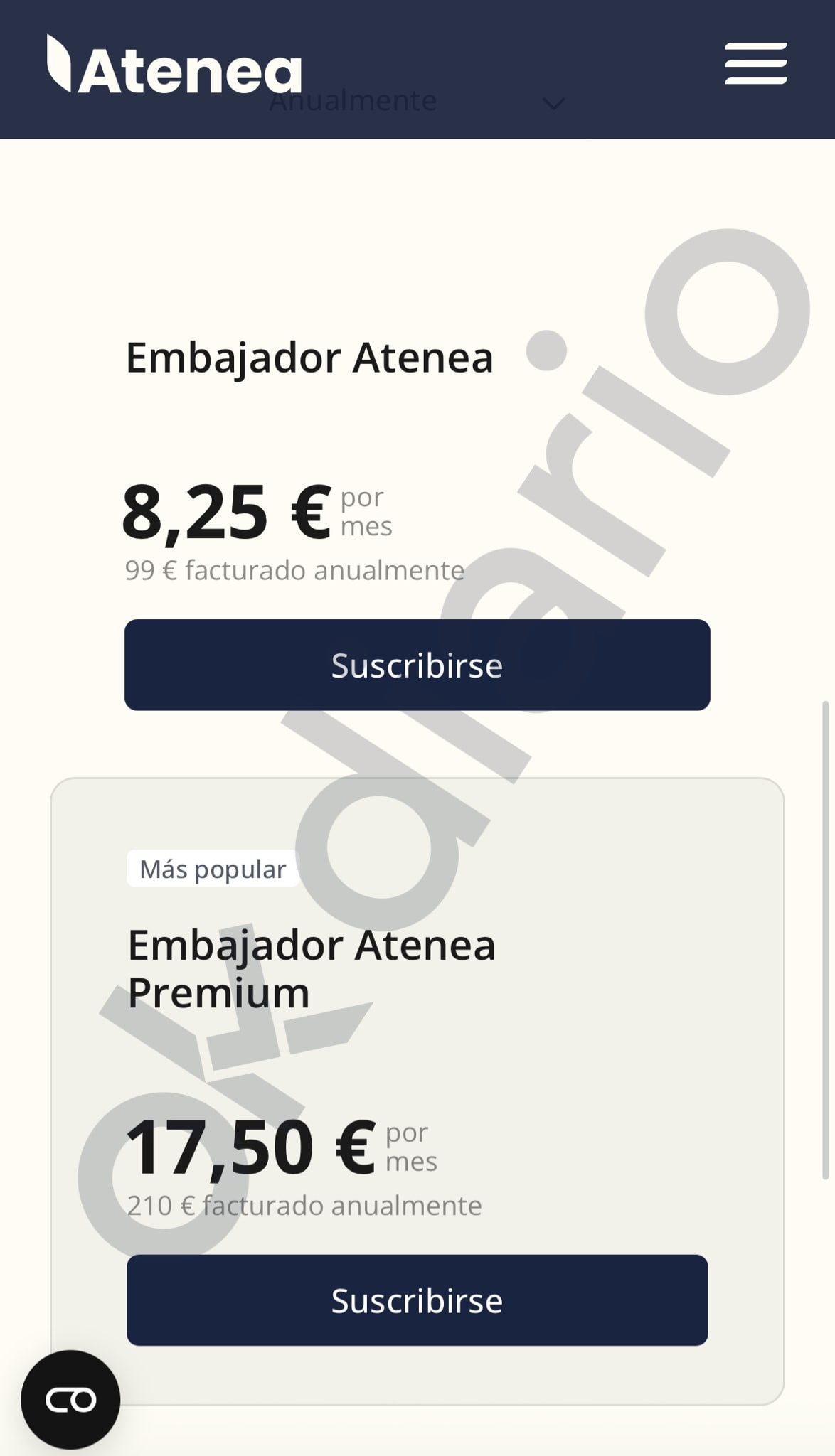Subscribe to the Embajador Atenea plan

pos(418,665)
